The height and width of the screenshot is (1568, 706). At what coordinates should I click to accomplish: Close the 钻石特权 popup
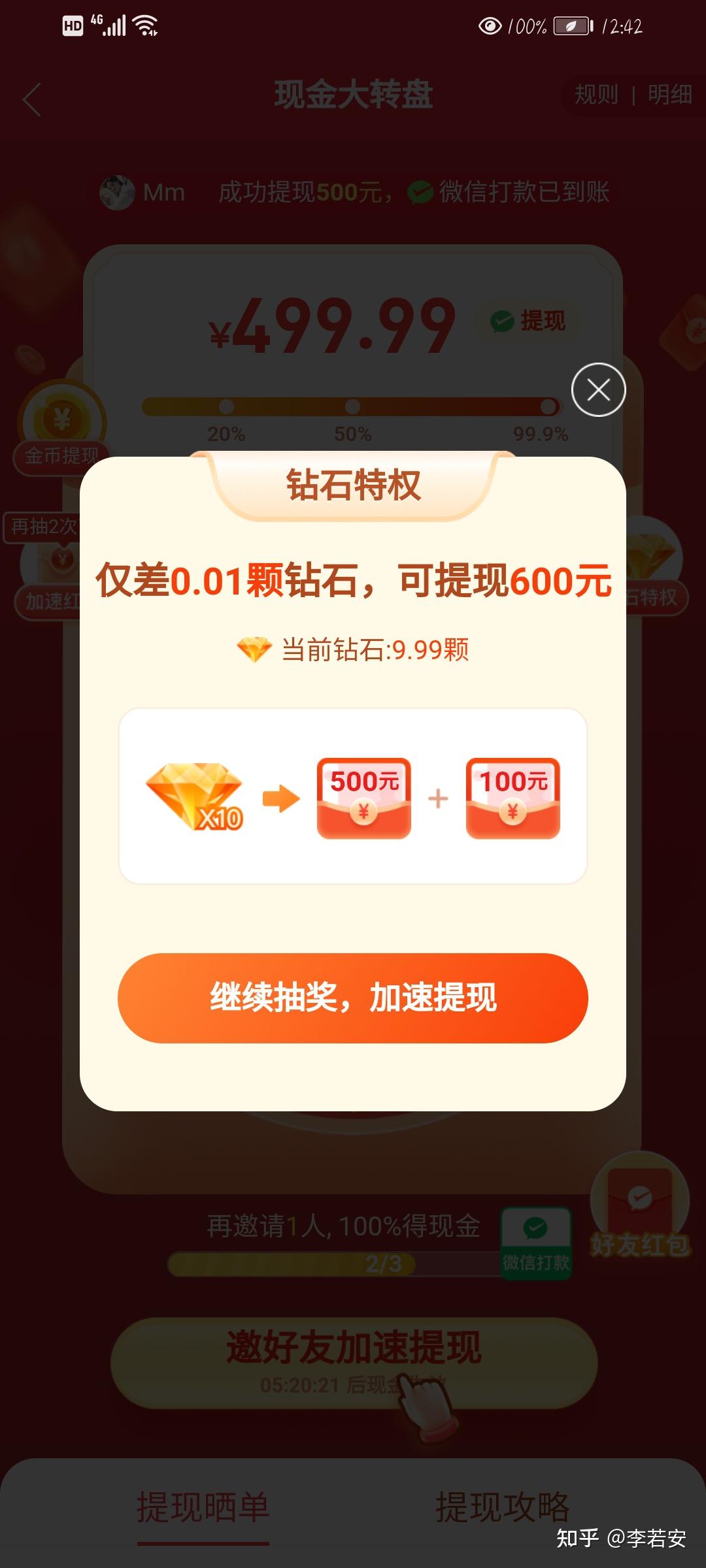pyautogui.click(x=598, y=390)
